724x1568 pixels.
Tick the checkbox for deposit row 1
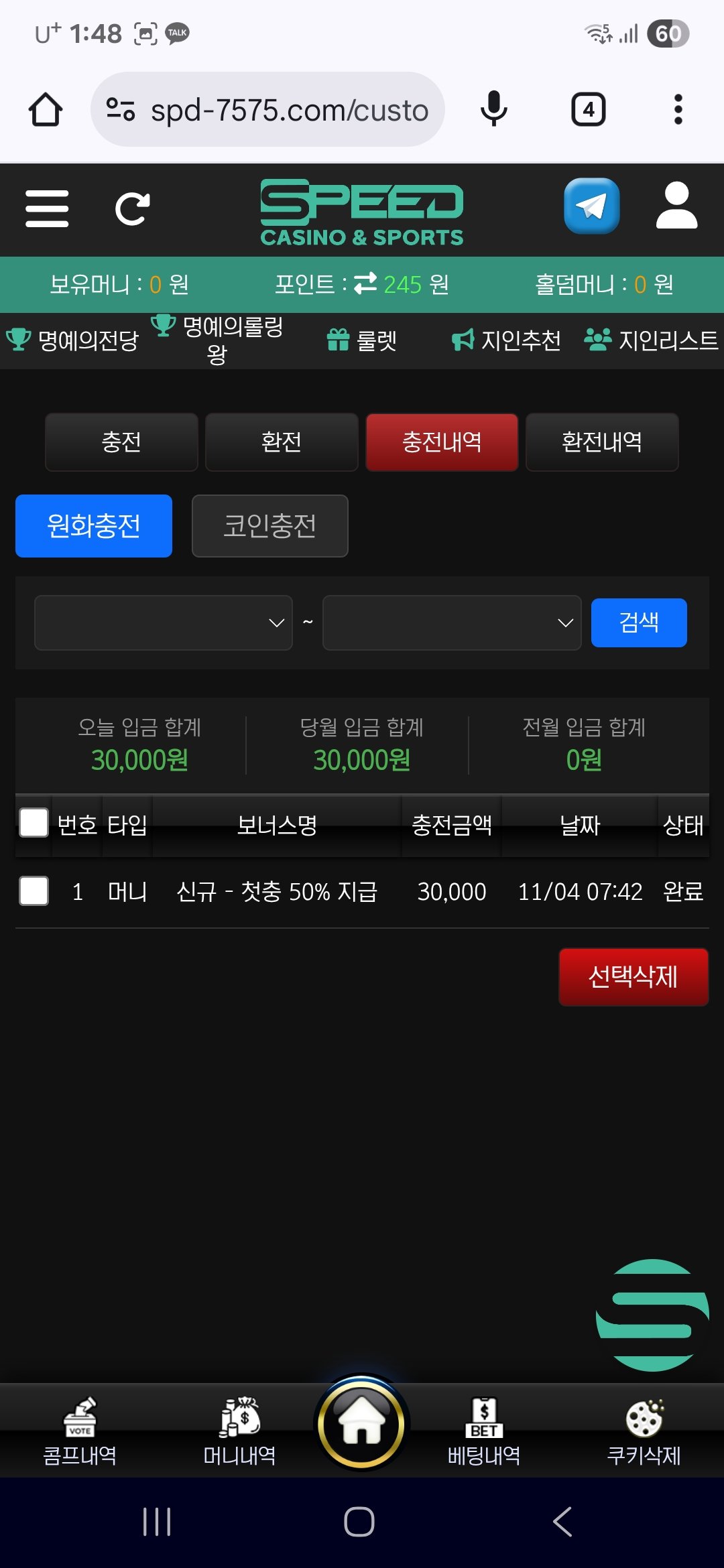pyautogui.click(x=34, y=891)
